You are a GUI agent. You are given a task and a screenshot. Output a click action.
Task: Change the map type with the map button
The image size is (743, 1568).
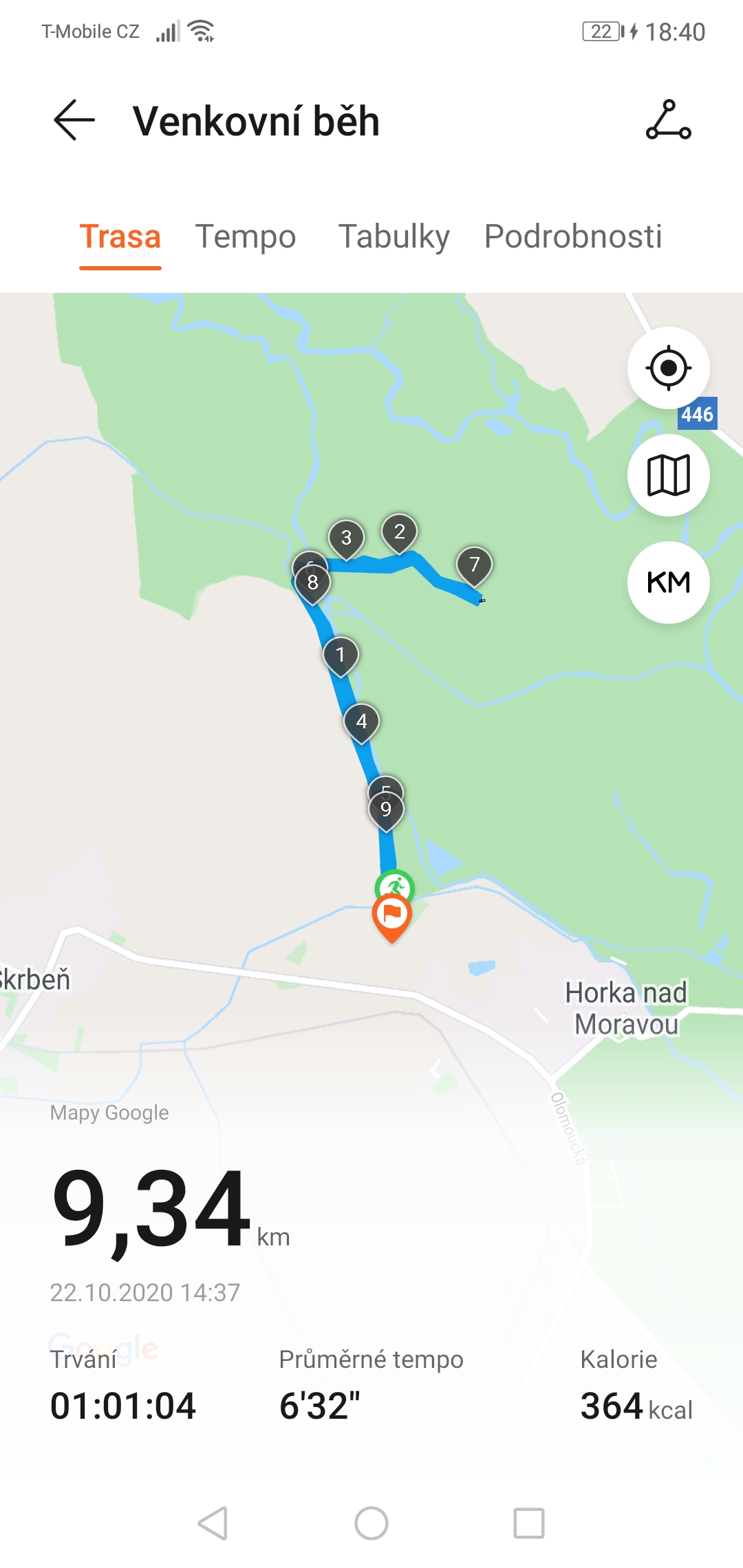pos(669,475)
